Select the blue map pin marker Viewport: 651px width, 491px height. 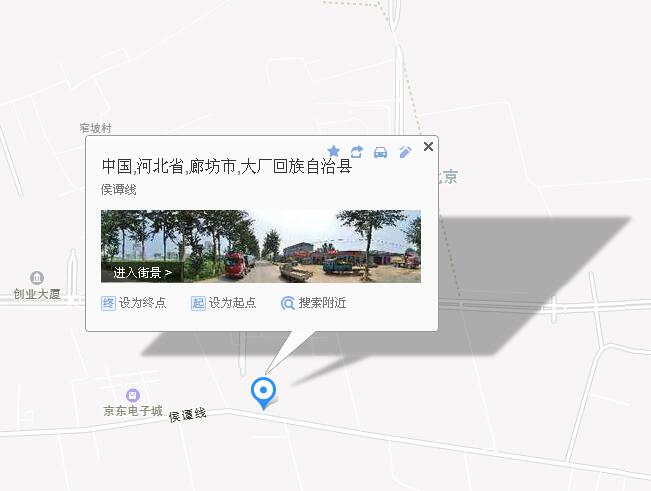[263, 391]
